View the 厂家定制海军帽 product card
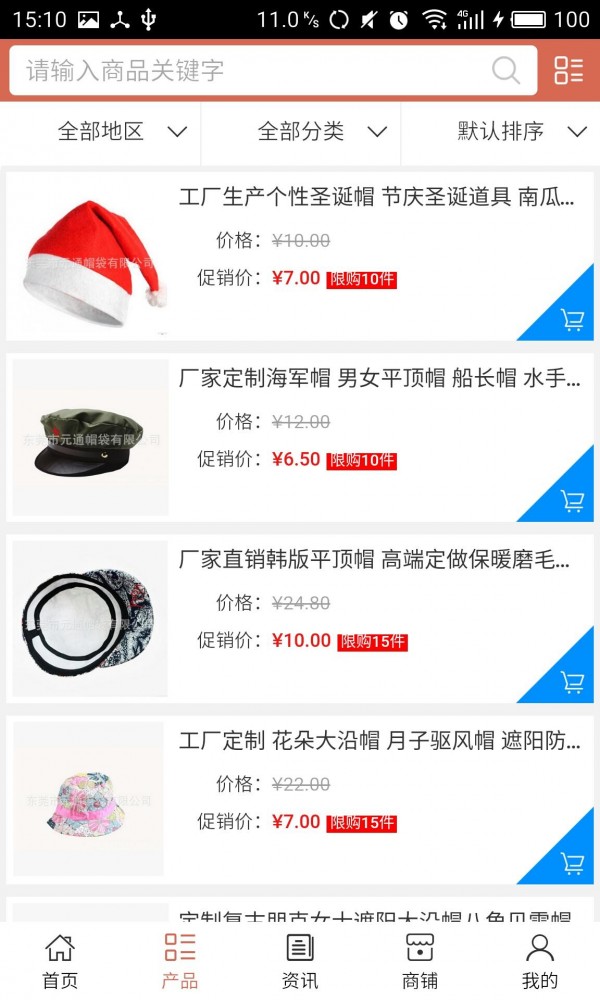 click(378, 378)
